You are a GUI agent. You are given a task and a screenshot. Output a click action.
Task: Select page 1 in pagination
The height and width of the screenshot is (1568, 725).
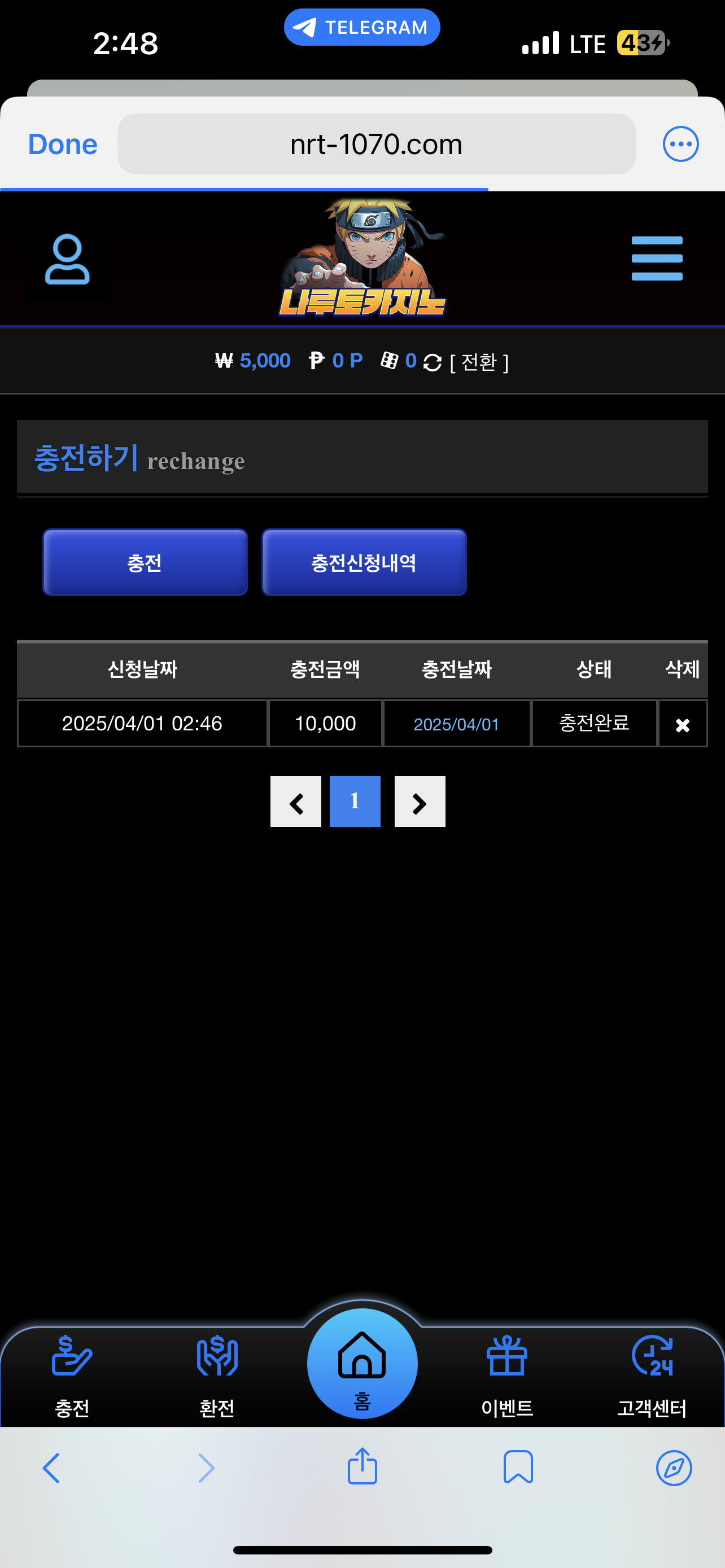point(355,801)
